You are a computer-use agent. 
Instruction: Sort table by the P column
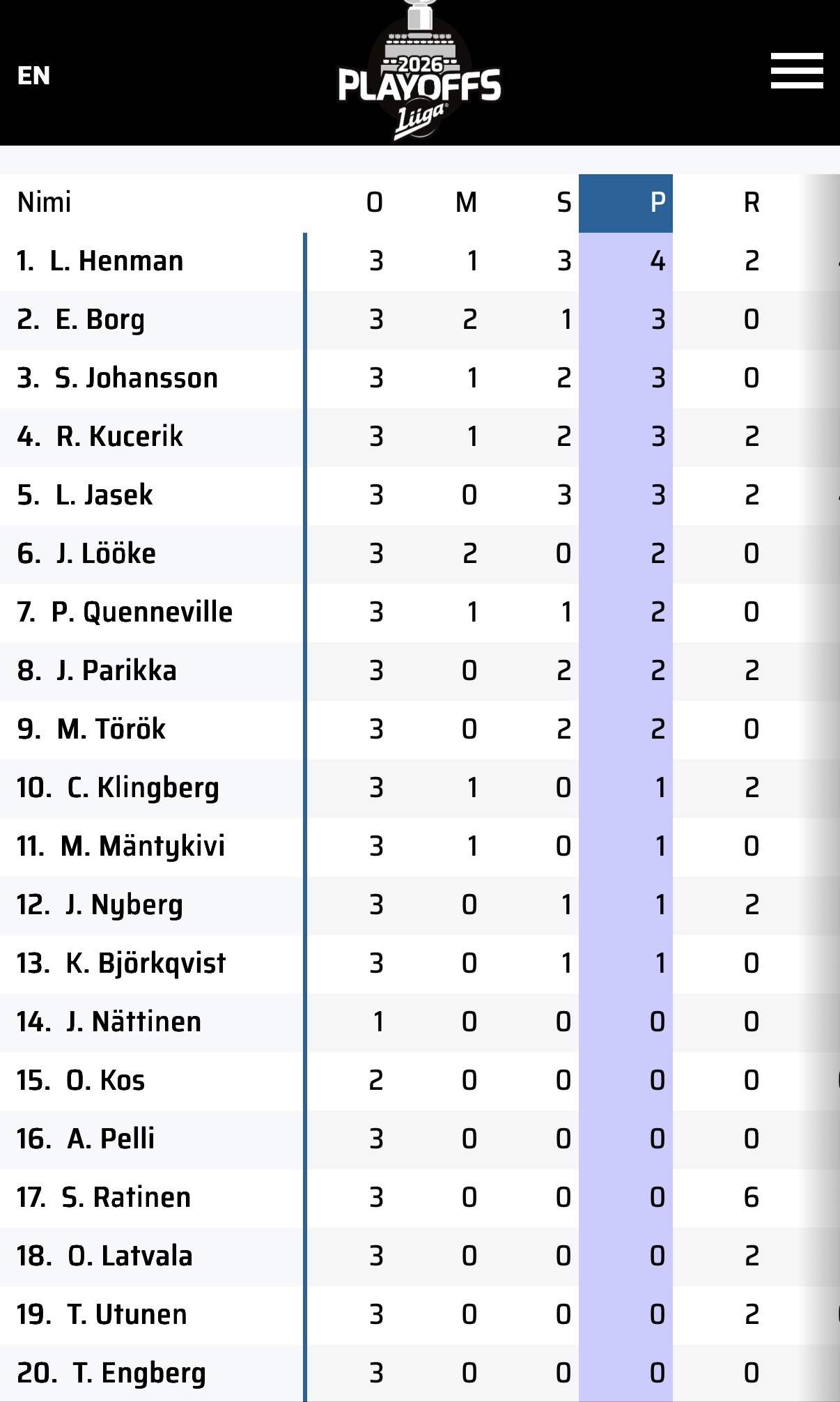[x=657, y=203]
